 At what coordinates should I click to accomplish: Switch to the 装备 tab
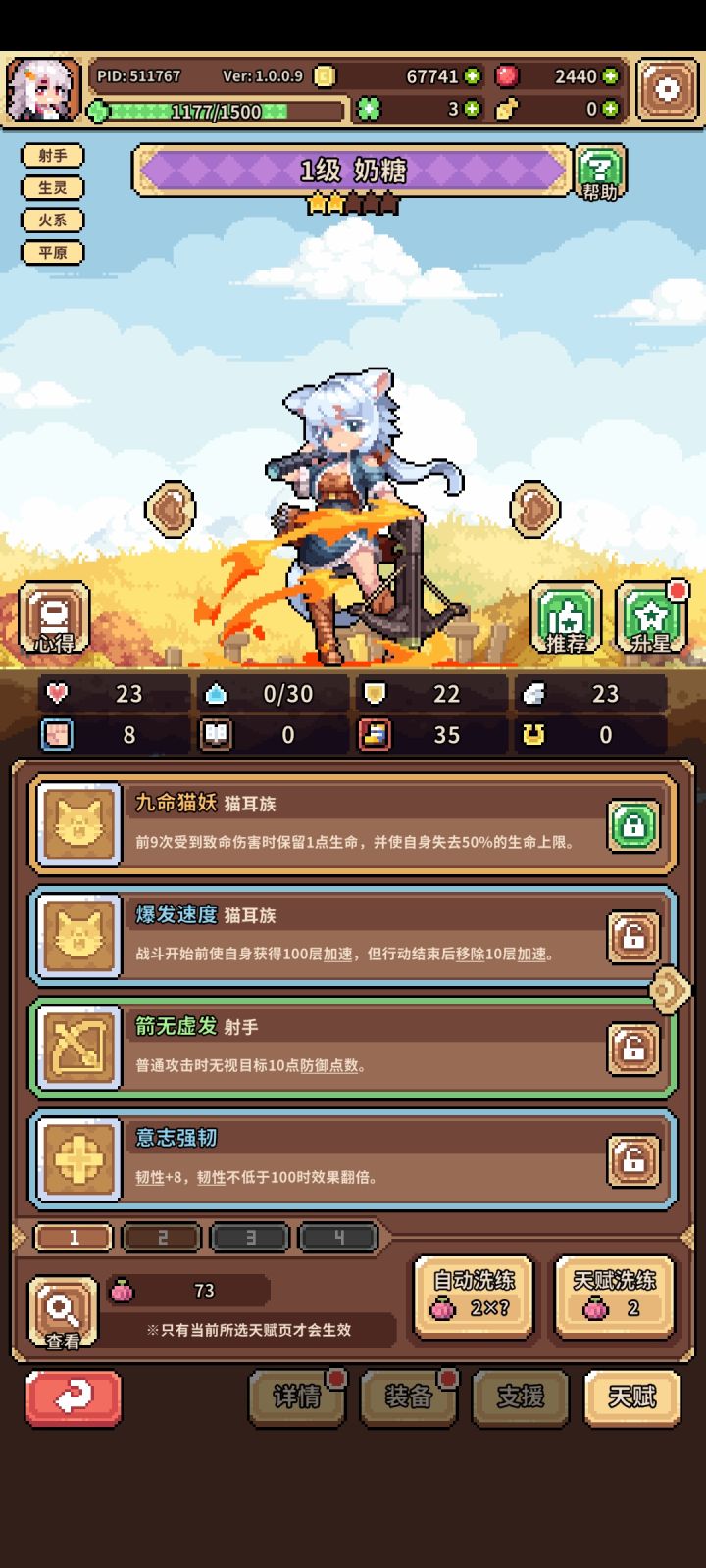(408, 1398)
